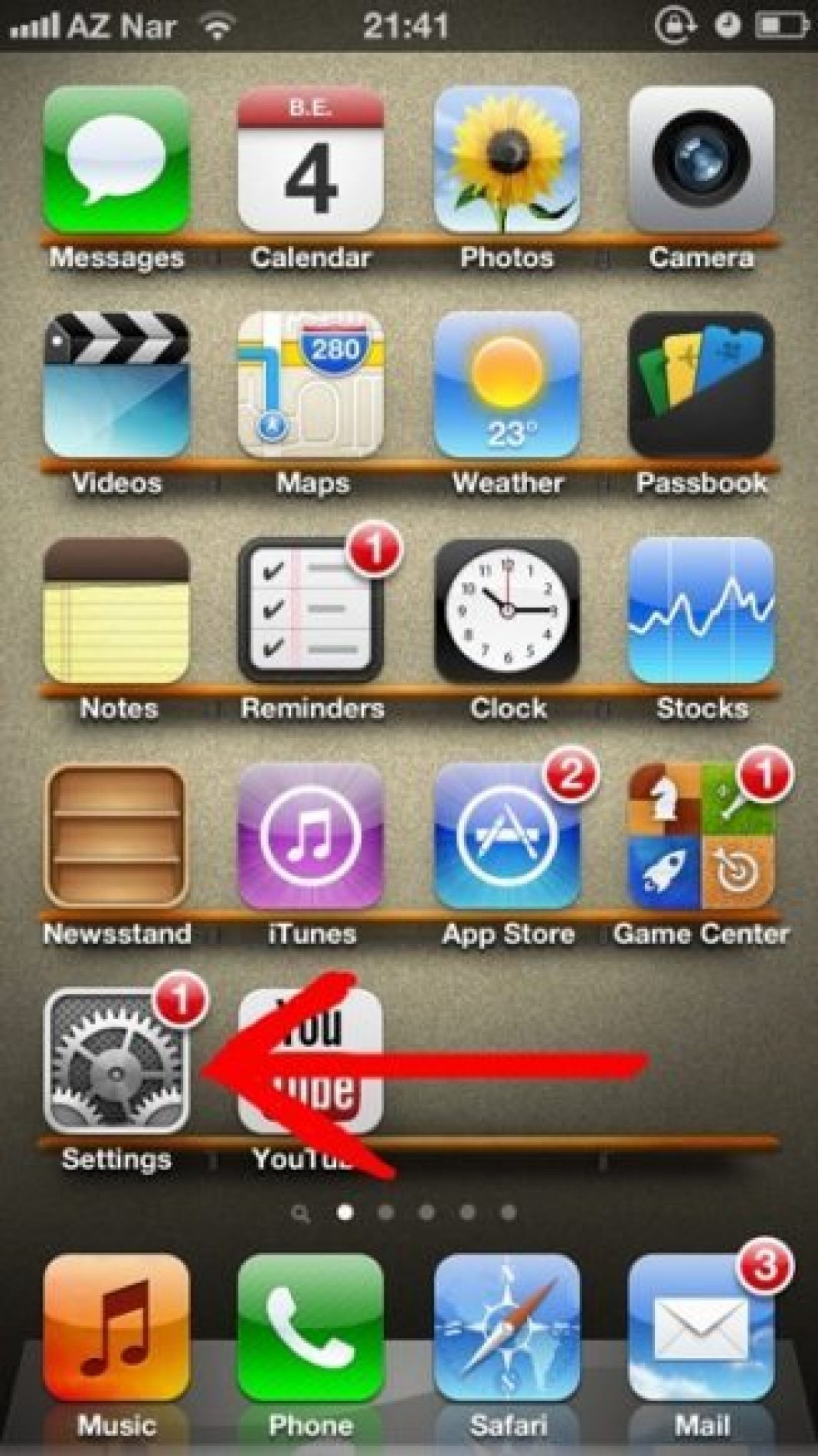Open the Newsstand folder
The height and width of the screenshot is (1456, 818).
pos(116,836)
